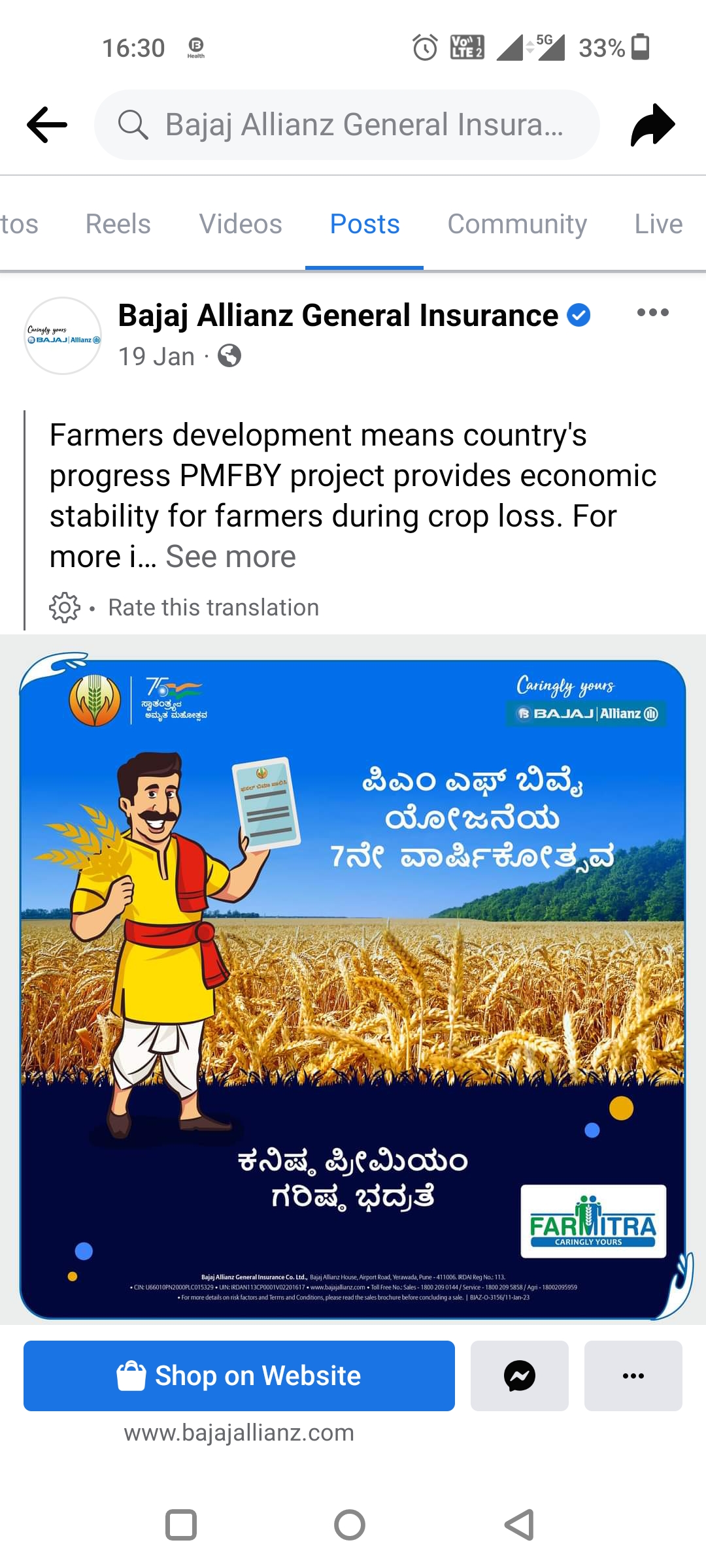Message the page via Messenger button

point(520,1375)
